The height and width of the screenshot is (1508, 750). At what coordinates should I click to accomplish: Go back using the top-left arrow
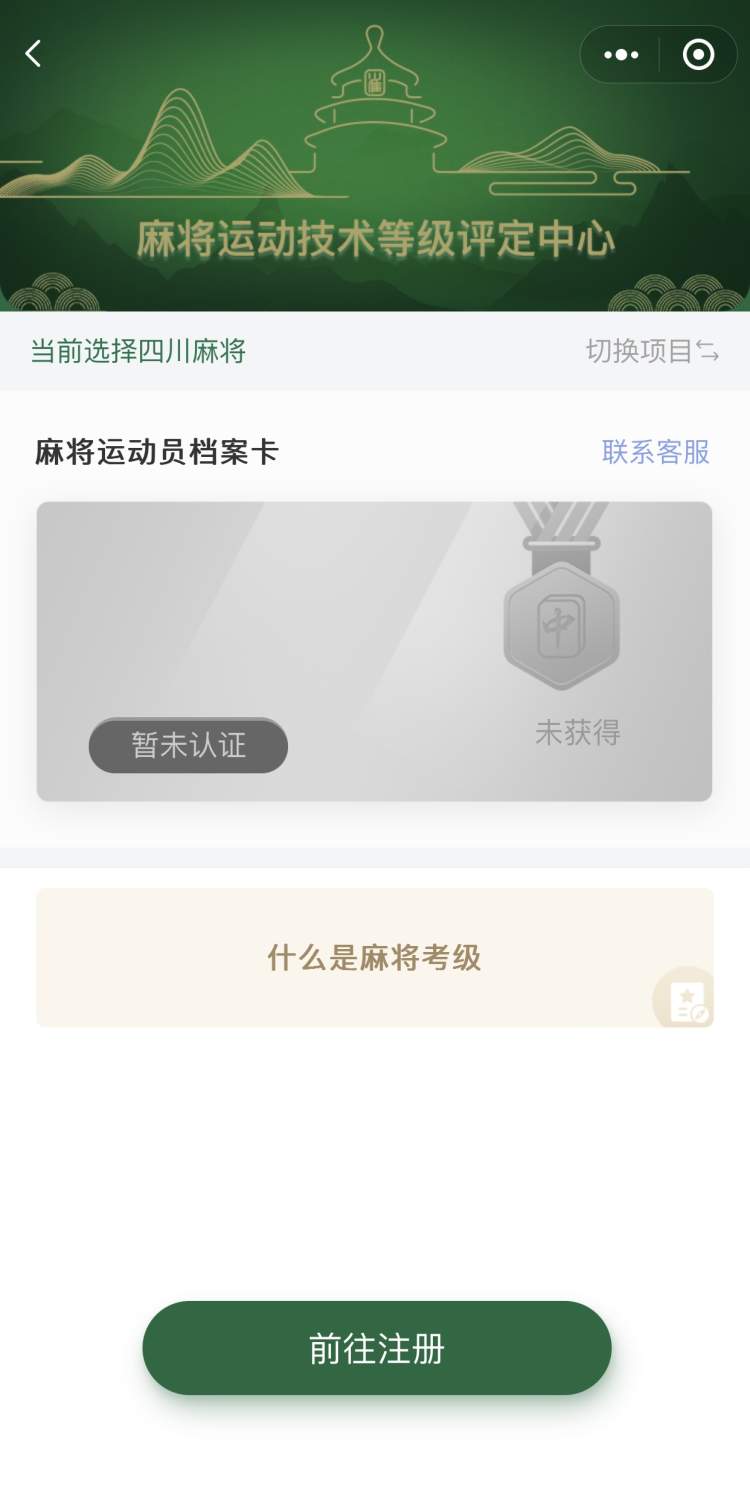tap(34, 54)
